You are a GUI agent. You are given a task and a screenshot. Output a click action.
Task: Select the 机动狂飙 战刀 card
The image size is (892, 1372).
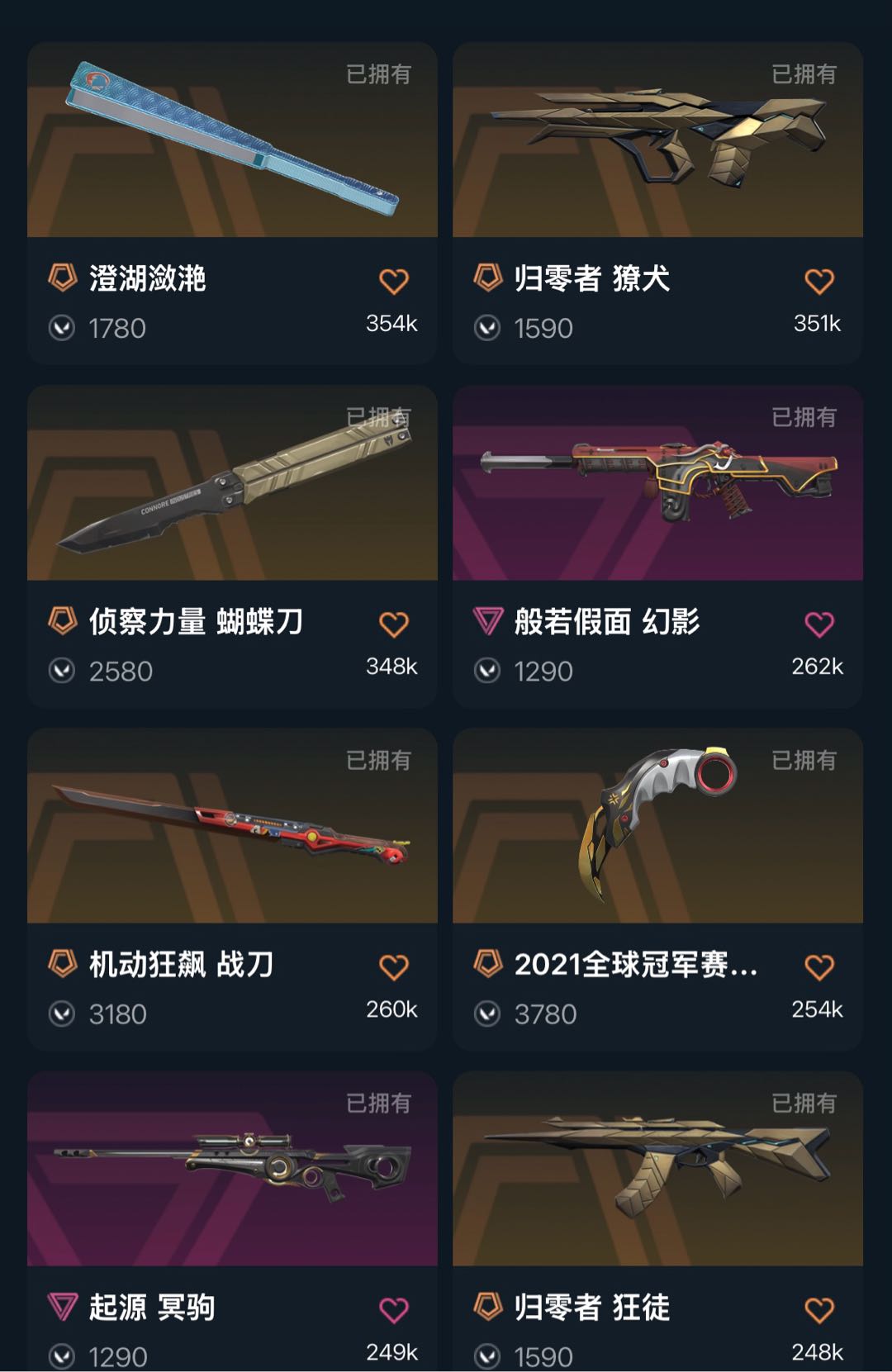pyautogui.click(x=232, y=826)
